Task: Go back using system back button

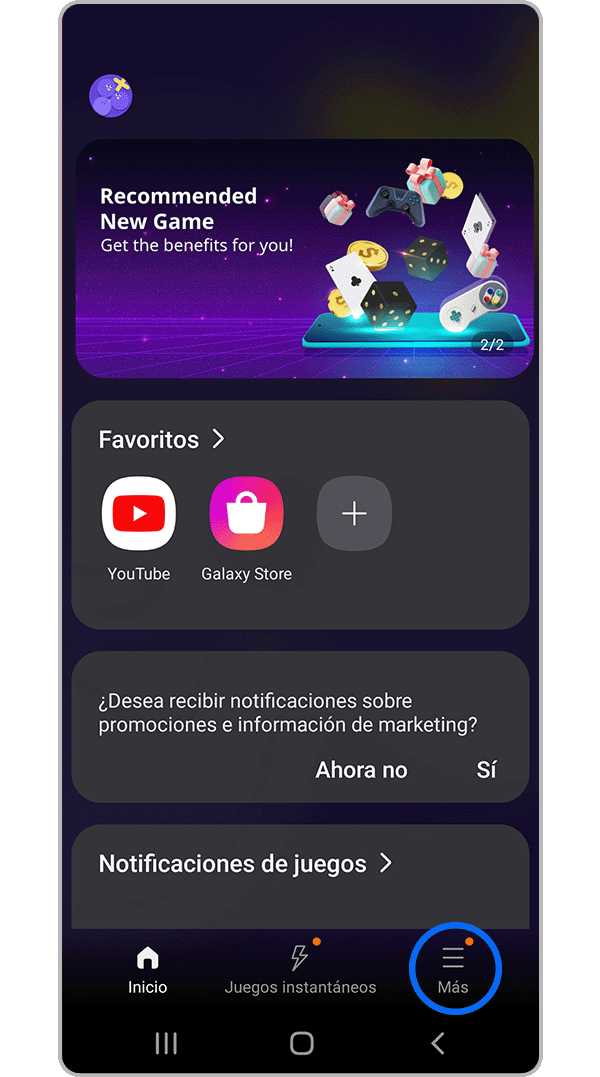Action: (x=437, y=1043)
